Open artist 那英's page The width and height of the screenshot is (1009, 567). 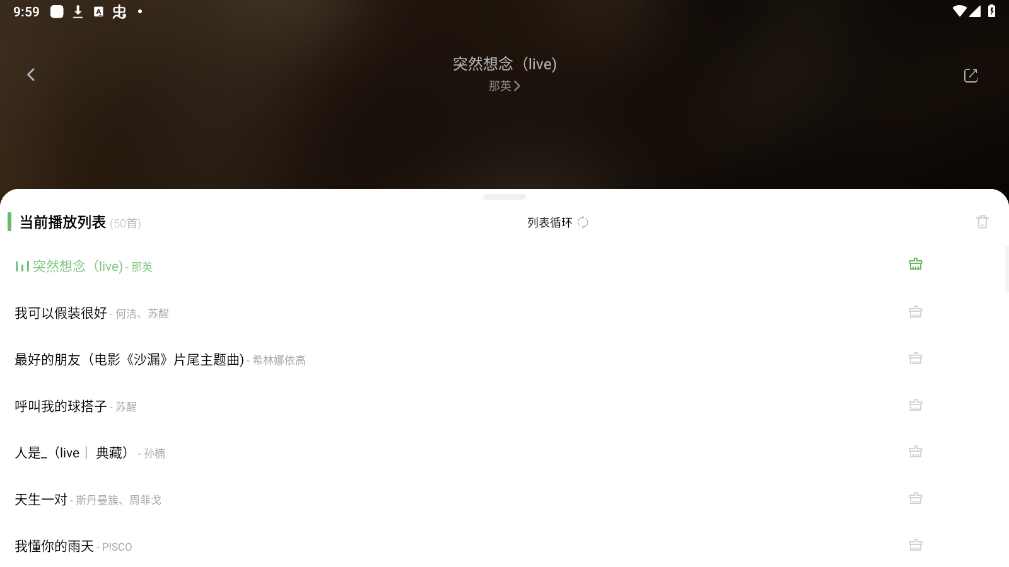pos(504,86)
